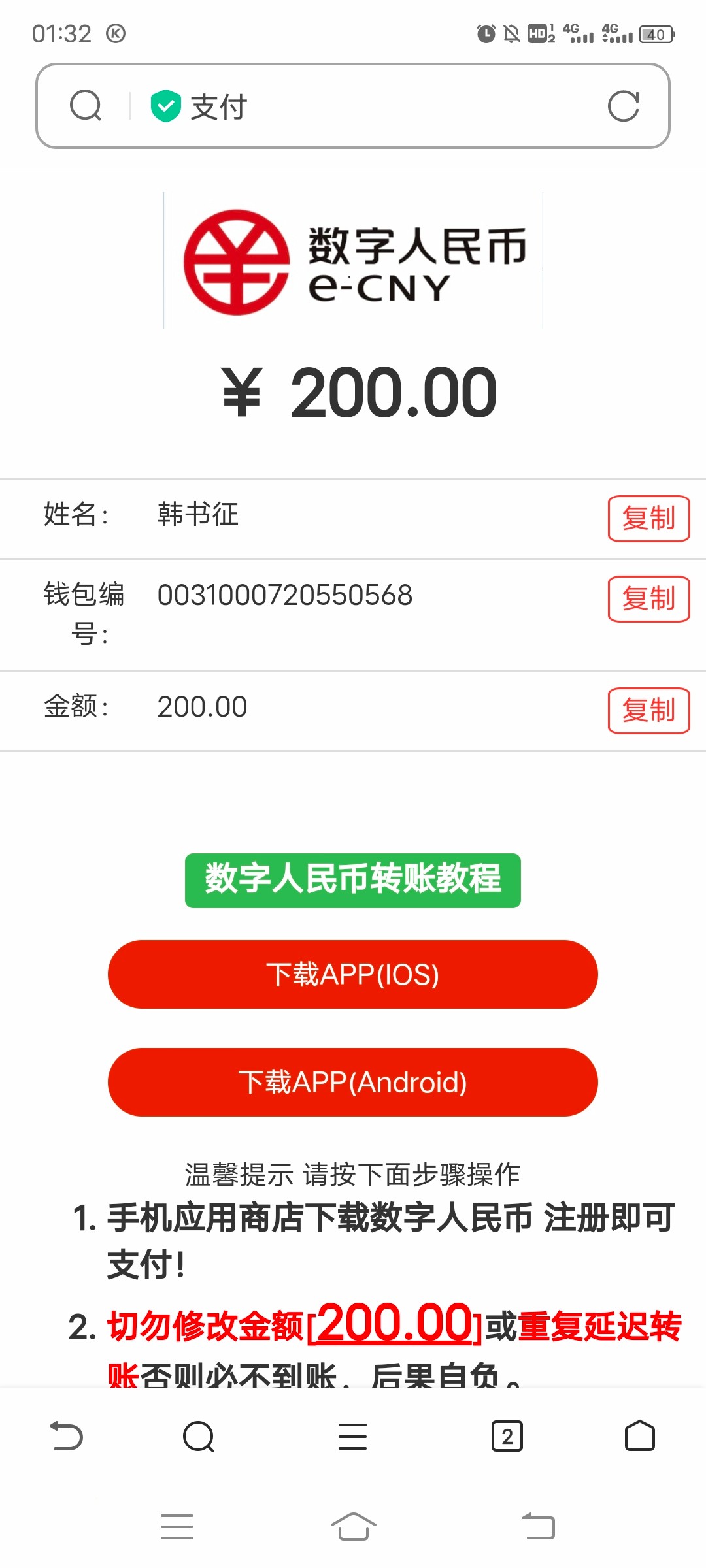Image resolution: width=706 pixels, height=1568 pixels.
Task: View the 2 open browser tabs
Action: [507, 1436]
